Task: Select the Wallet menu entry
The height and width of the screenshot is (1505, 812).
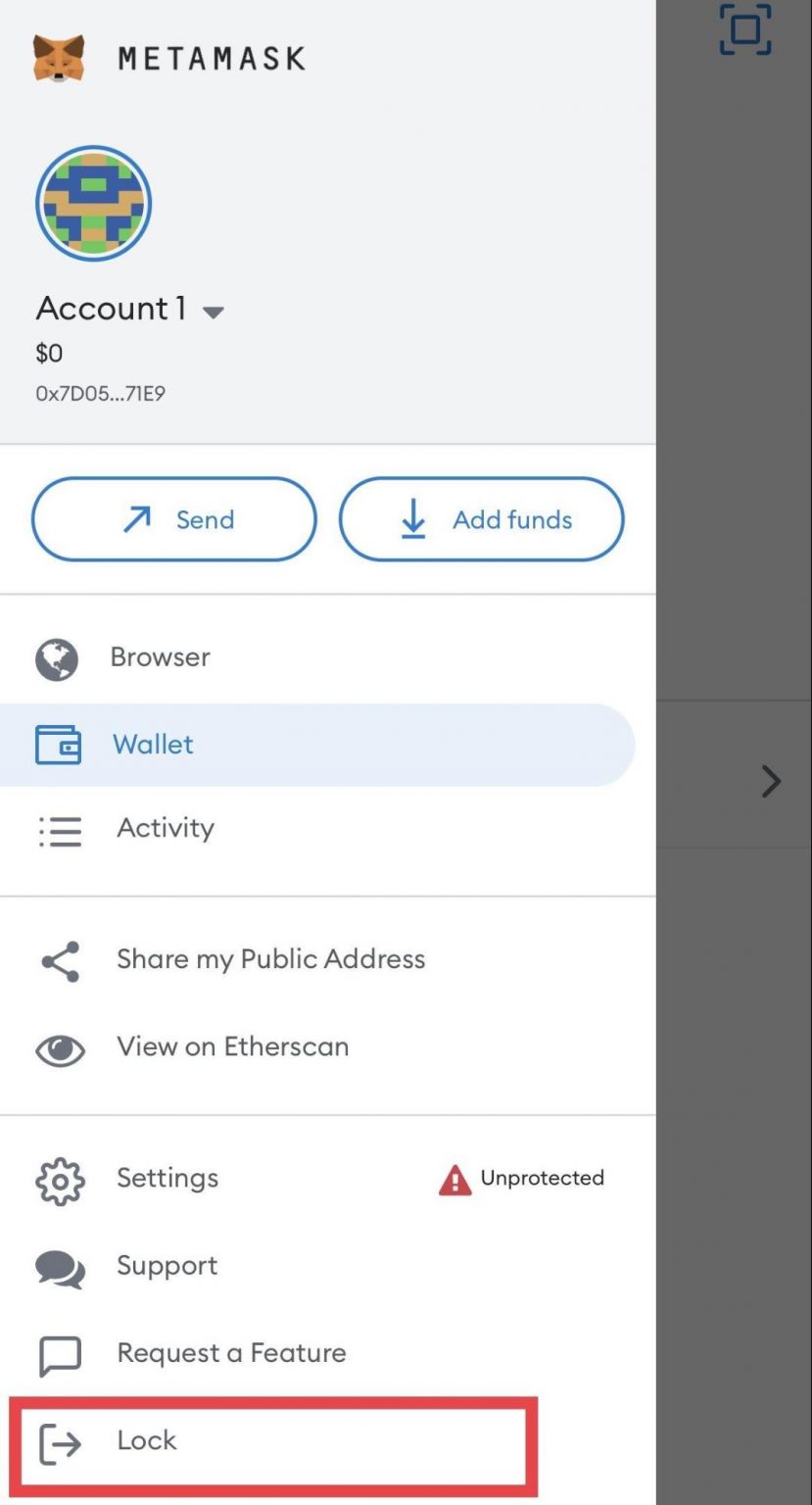Action: pyautogui.click(x=153, y=745)
